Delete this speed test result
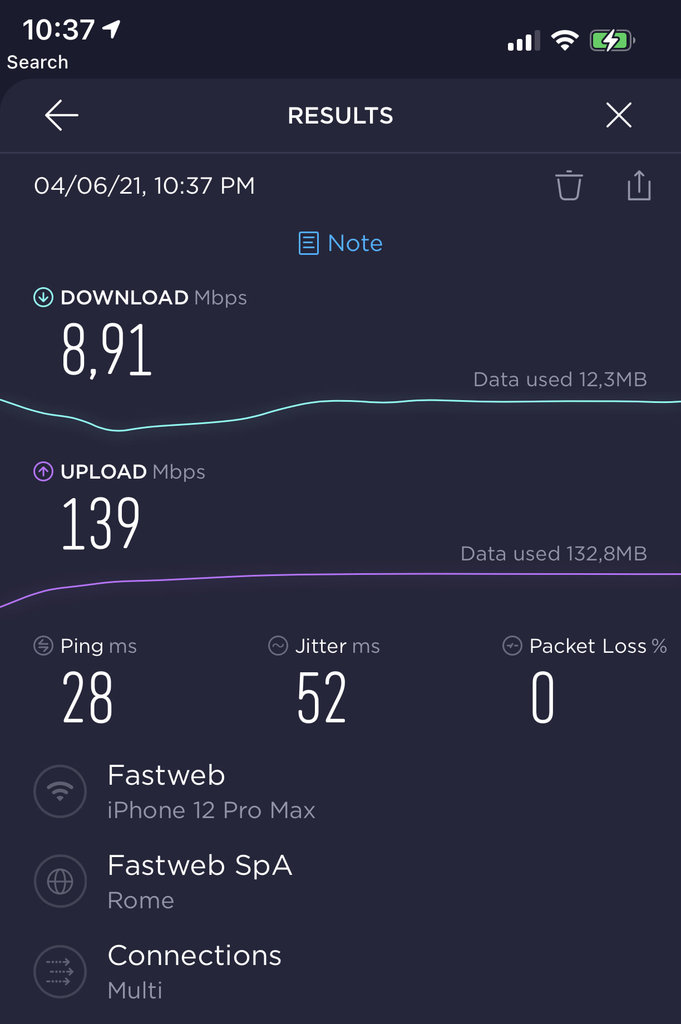 (569, 186)
